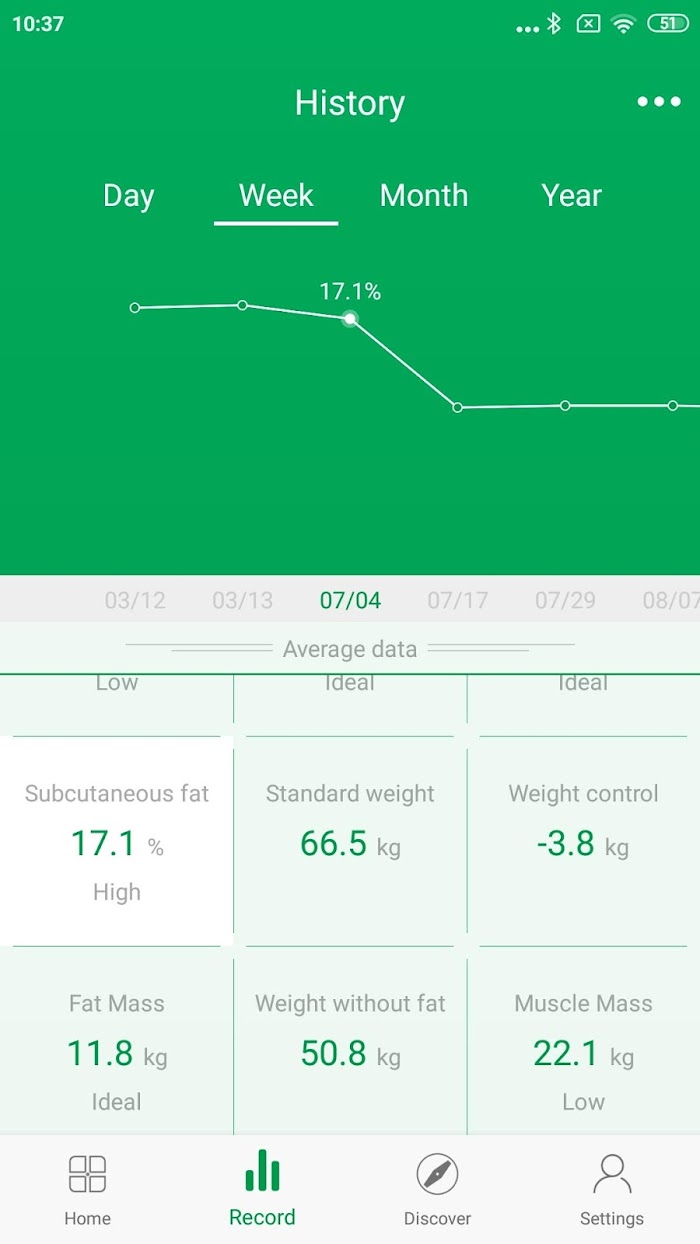Pick the 03/13 date entry
The height and width of the screenshot is (1244, 700).
tap(242, 600)
